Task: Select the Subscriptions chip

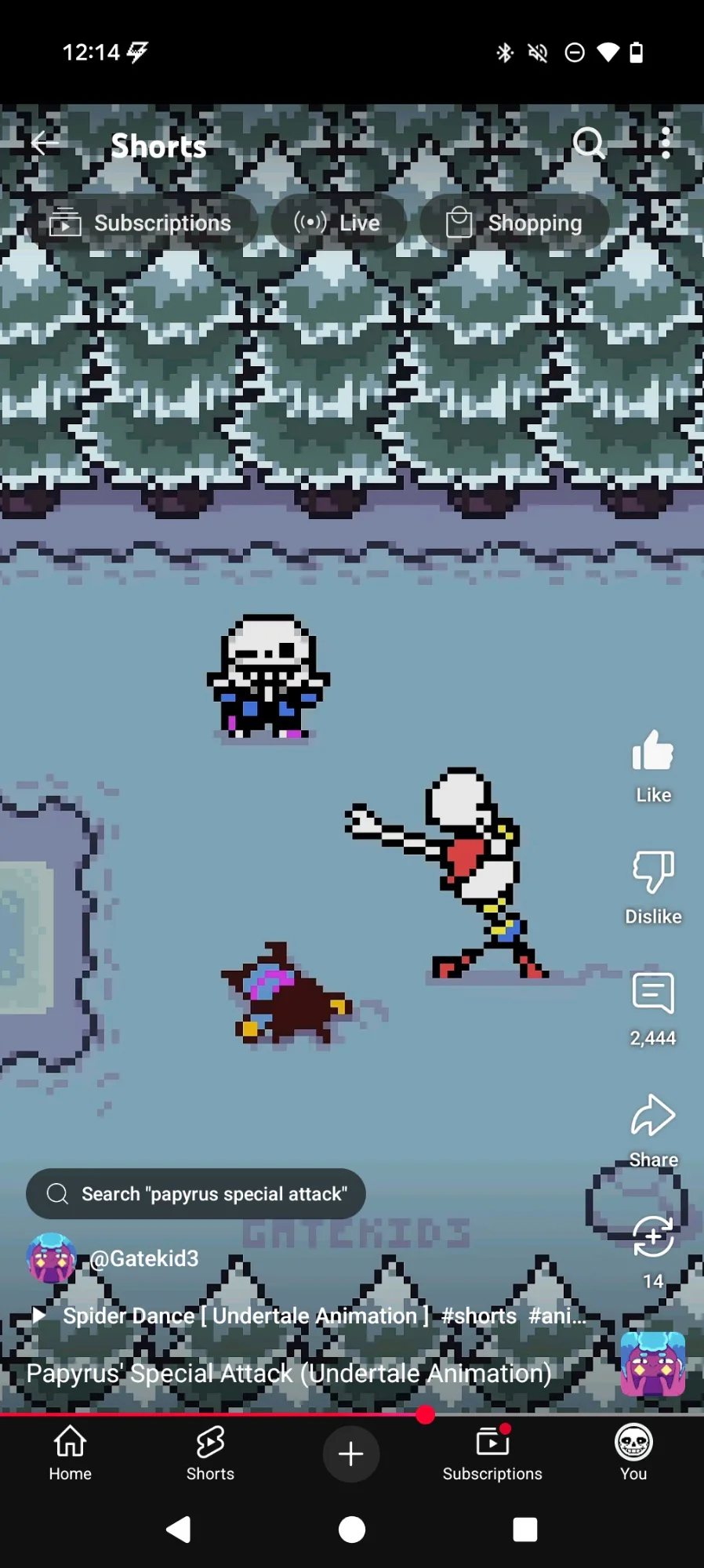Action: [143, 223]
